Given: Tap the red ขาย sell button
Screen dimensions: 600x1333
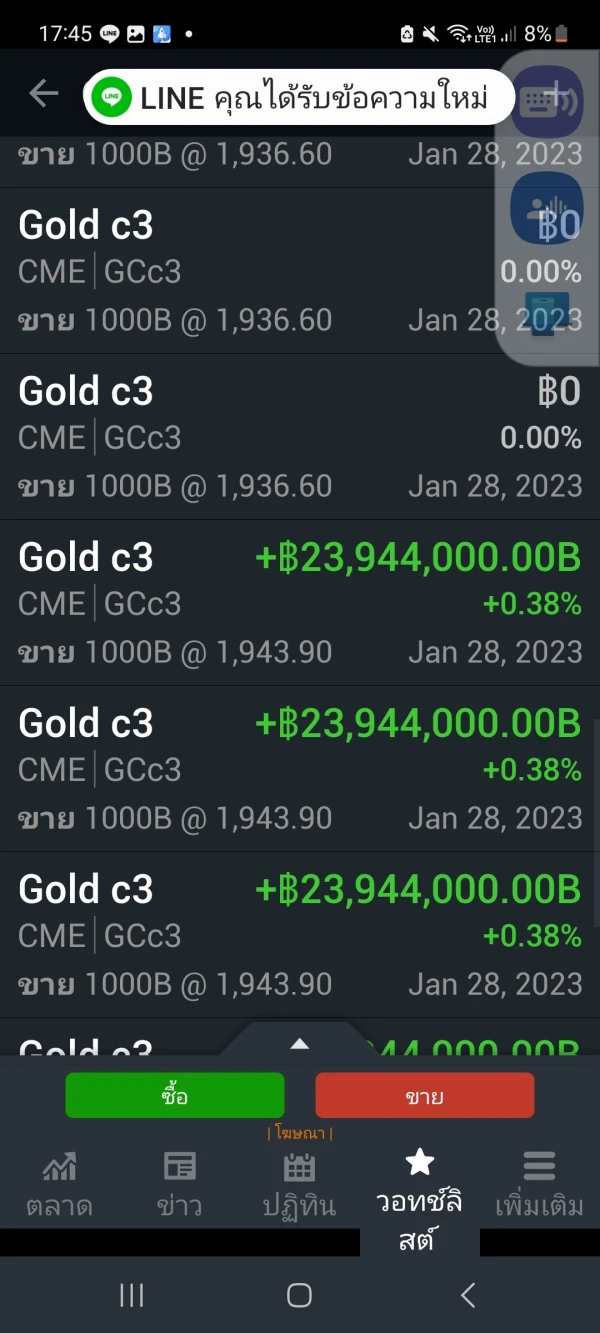Looking at the screenshot, I should [425, 1096].
